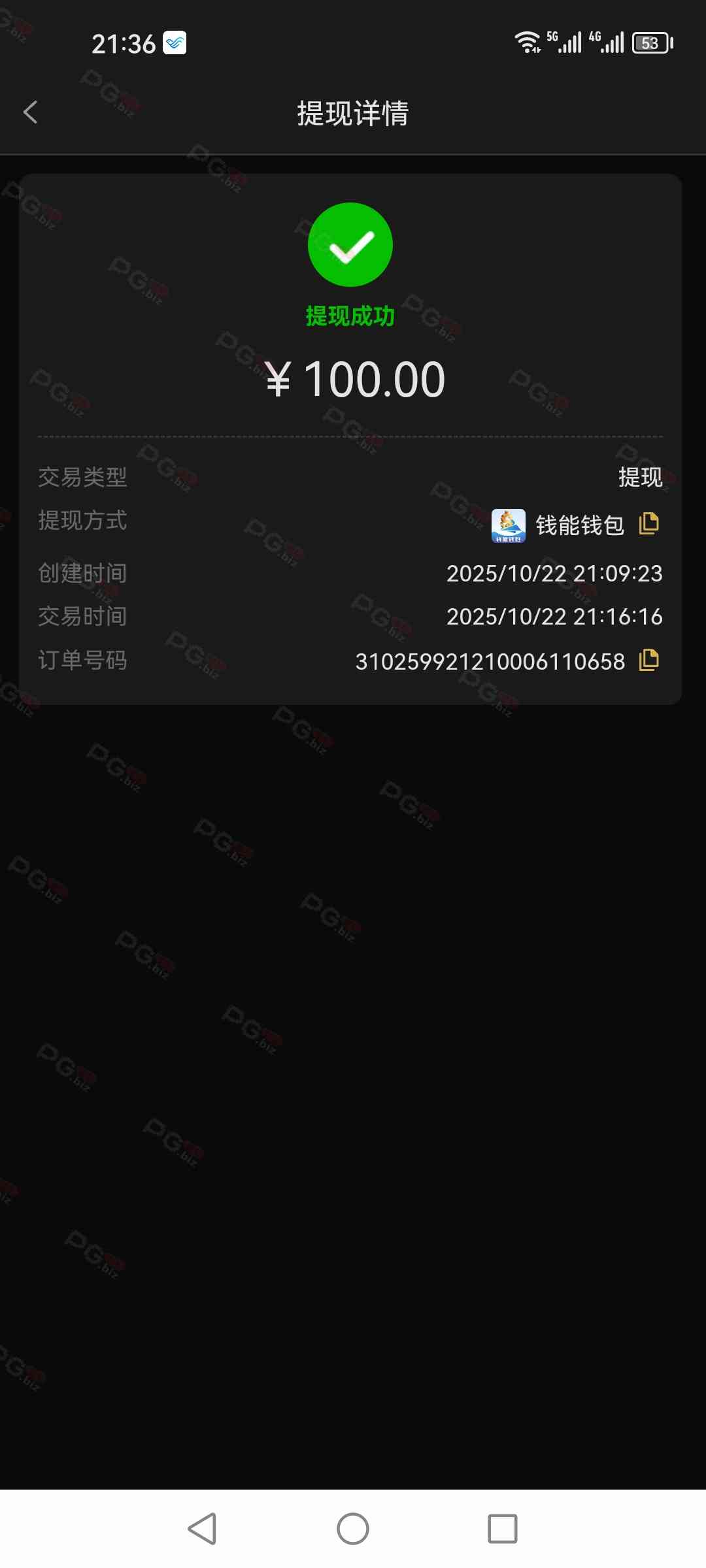
Task: Tap the system back button
Action: point(202,1529)
